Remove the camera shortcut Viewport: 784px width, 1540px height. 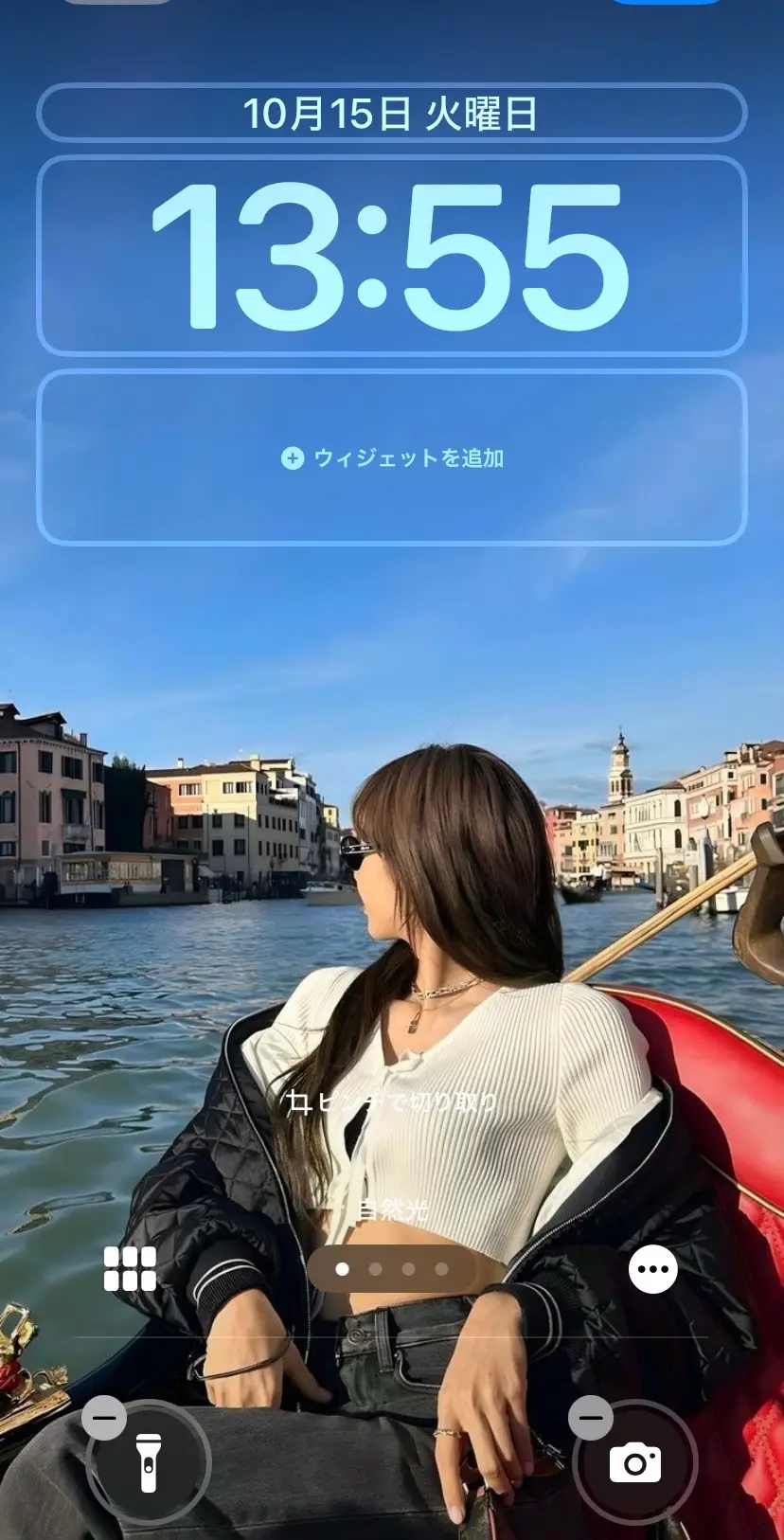click(x=591, y=1418)
